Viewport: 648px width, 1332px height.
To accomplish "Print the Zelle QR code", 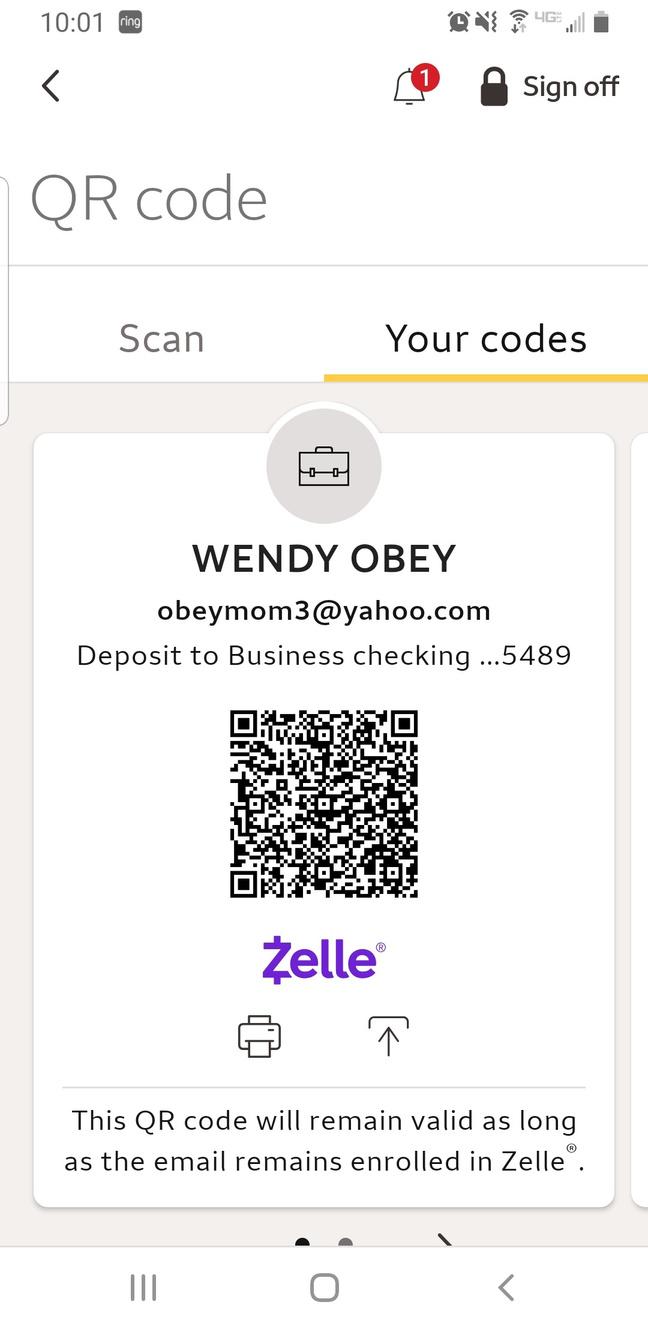I will tap(259, 1036).
